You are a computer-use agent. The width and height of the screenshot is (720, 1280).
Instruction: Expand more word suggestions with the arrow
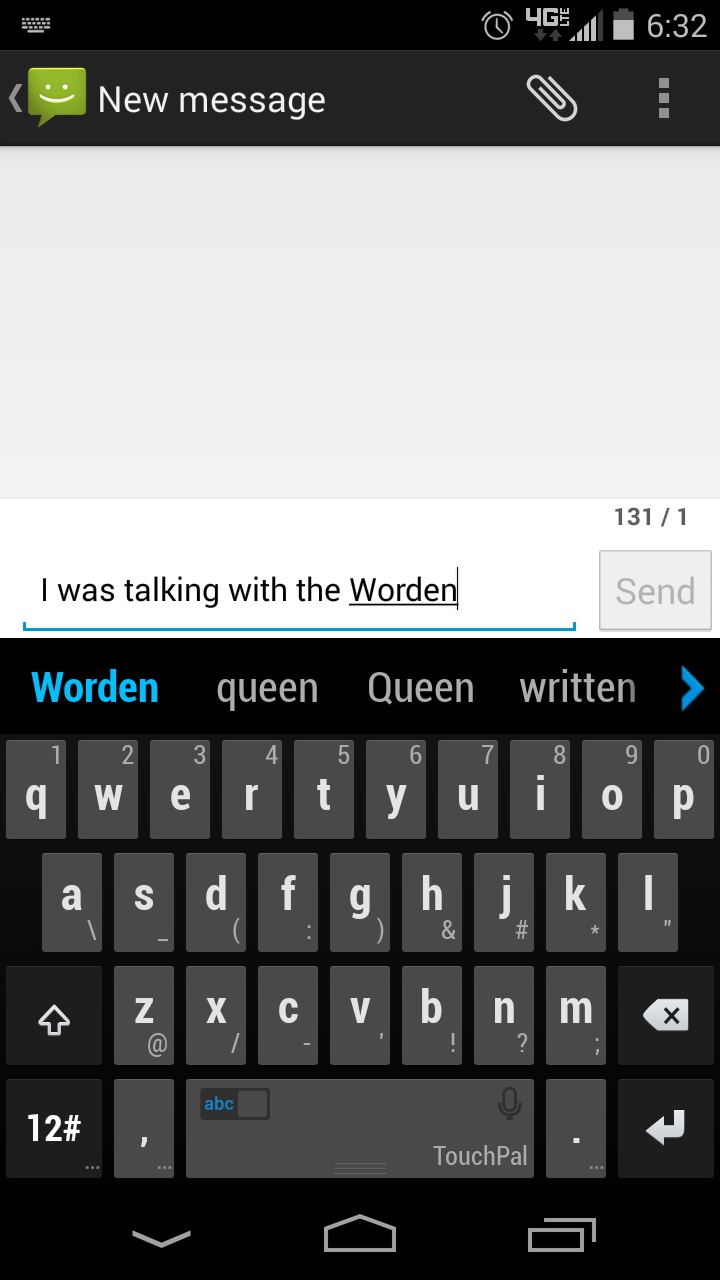point(692,688)
